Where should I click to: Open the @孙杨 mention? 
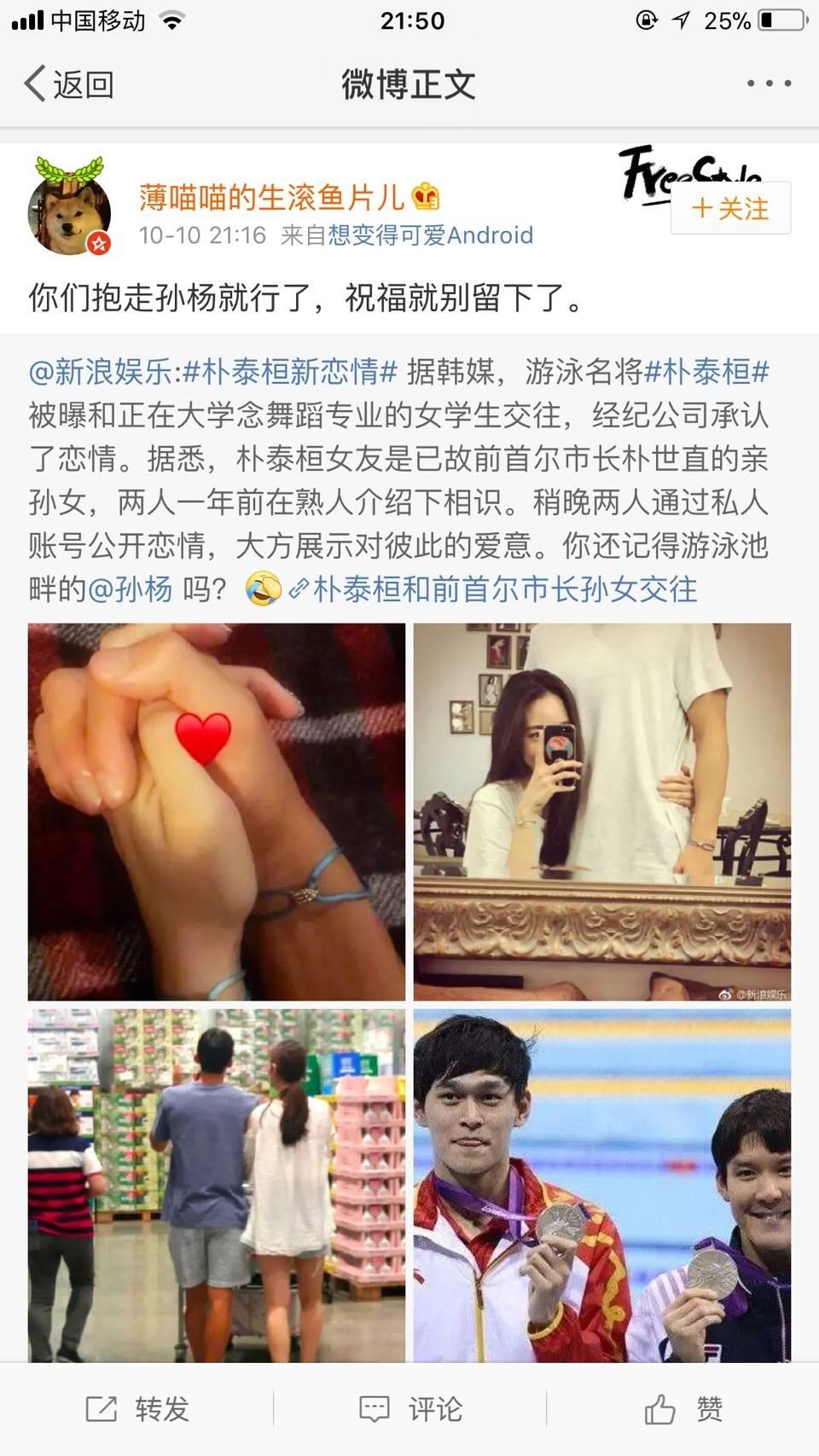(130, 589)
